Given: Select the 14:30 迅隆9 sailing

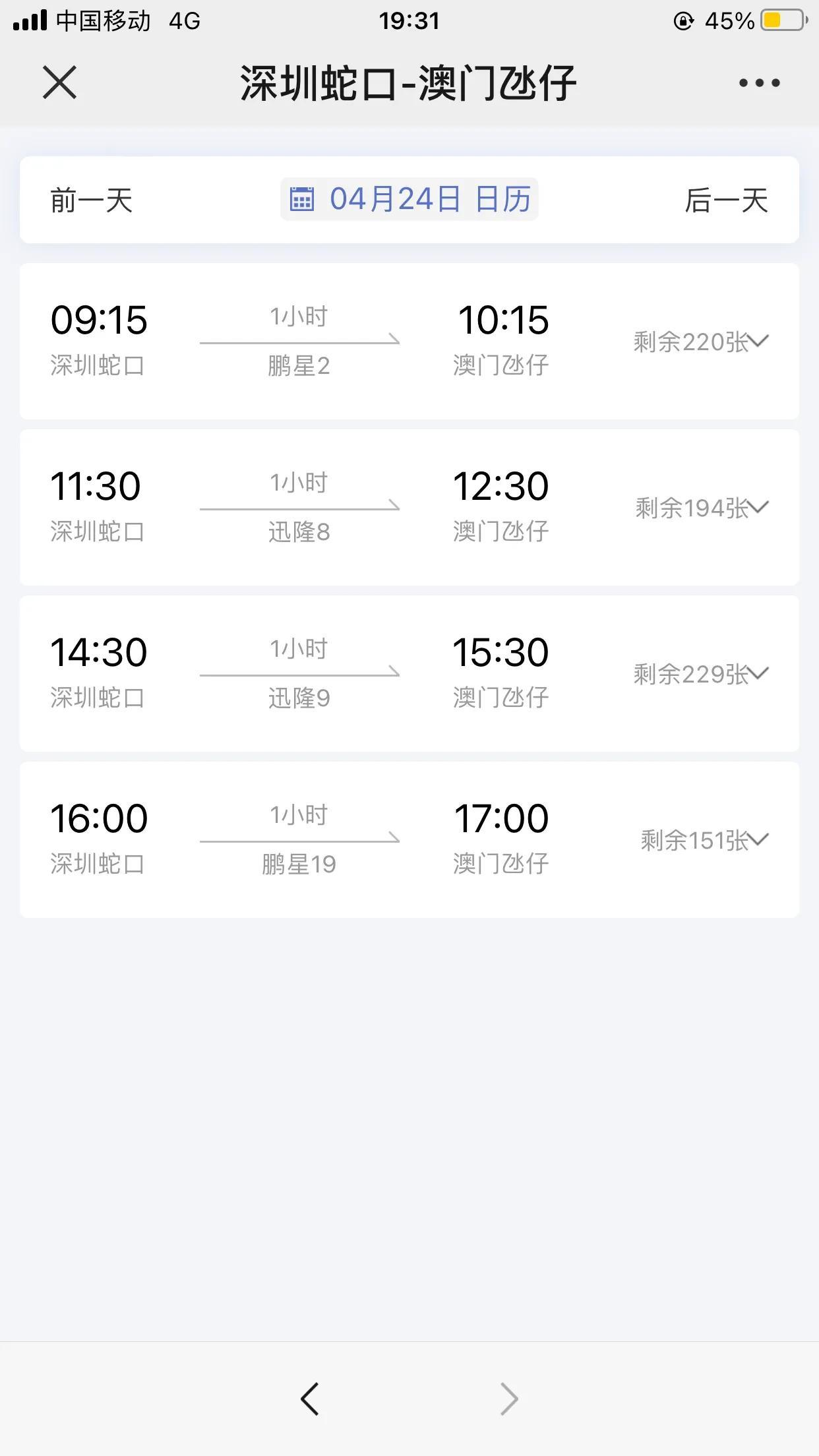Looking at the screenshot, I should pos(409,673).
